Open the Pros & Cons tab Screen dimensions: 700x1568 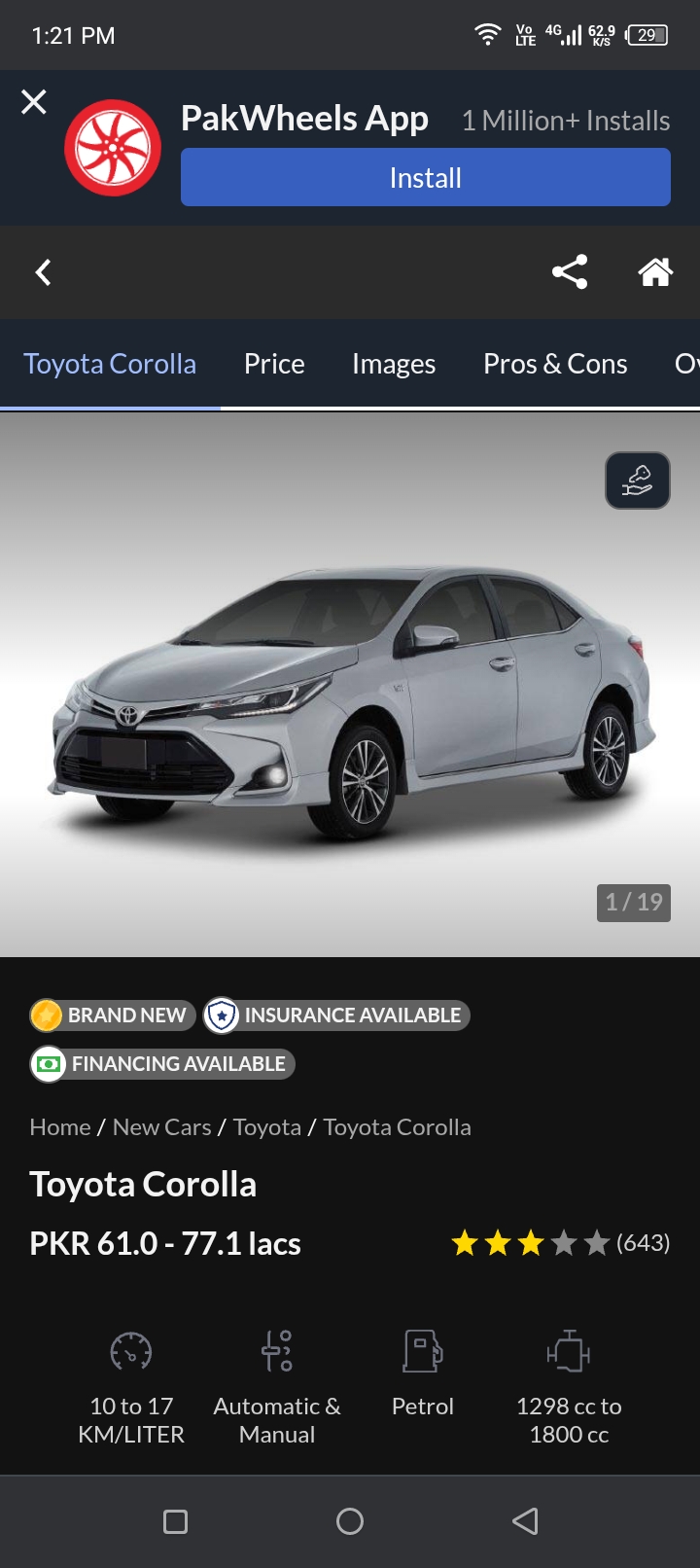click(555, 364)
